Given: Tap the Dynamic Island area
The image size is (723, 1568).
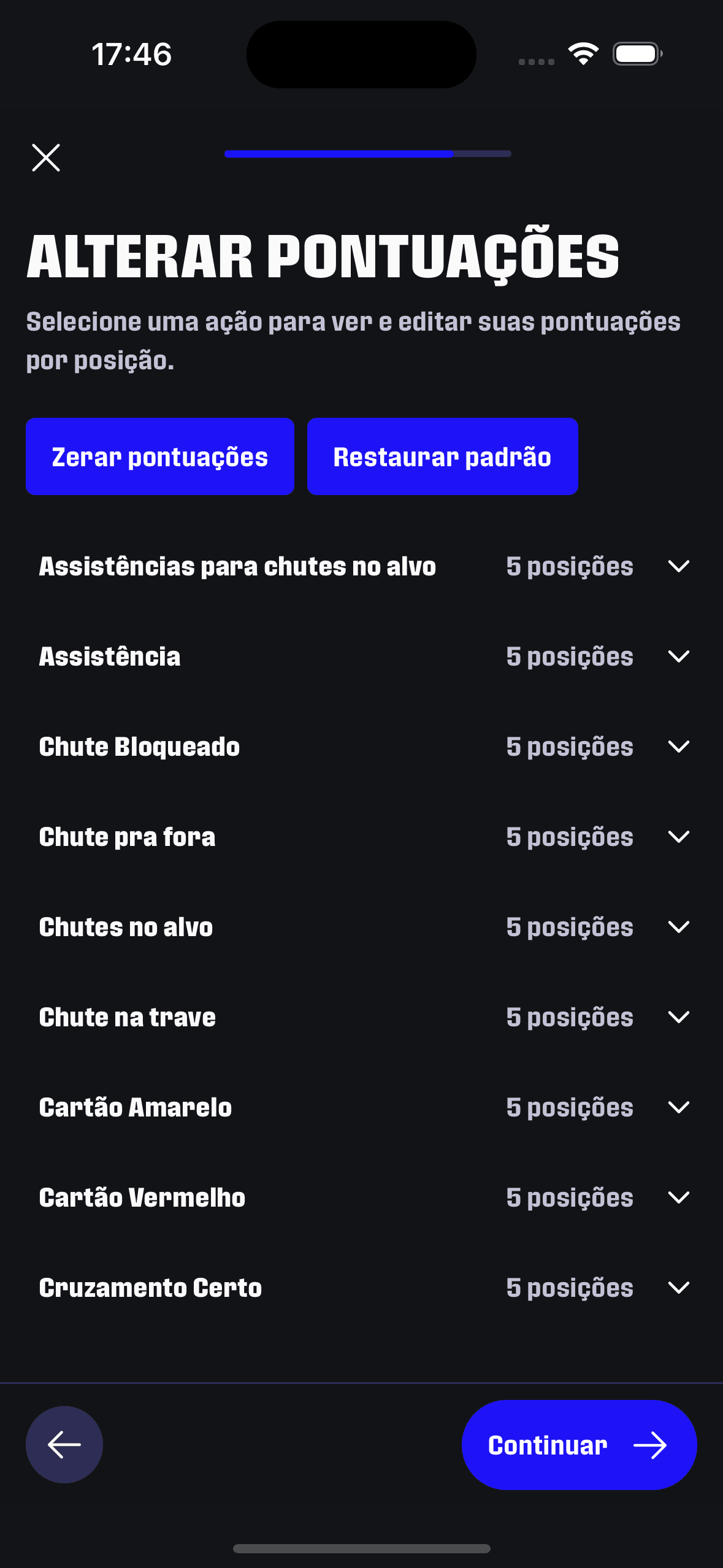Looking at the screenshot, I should [361, 54].
